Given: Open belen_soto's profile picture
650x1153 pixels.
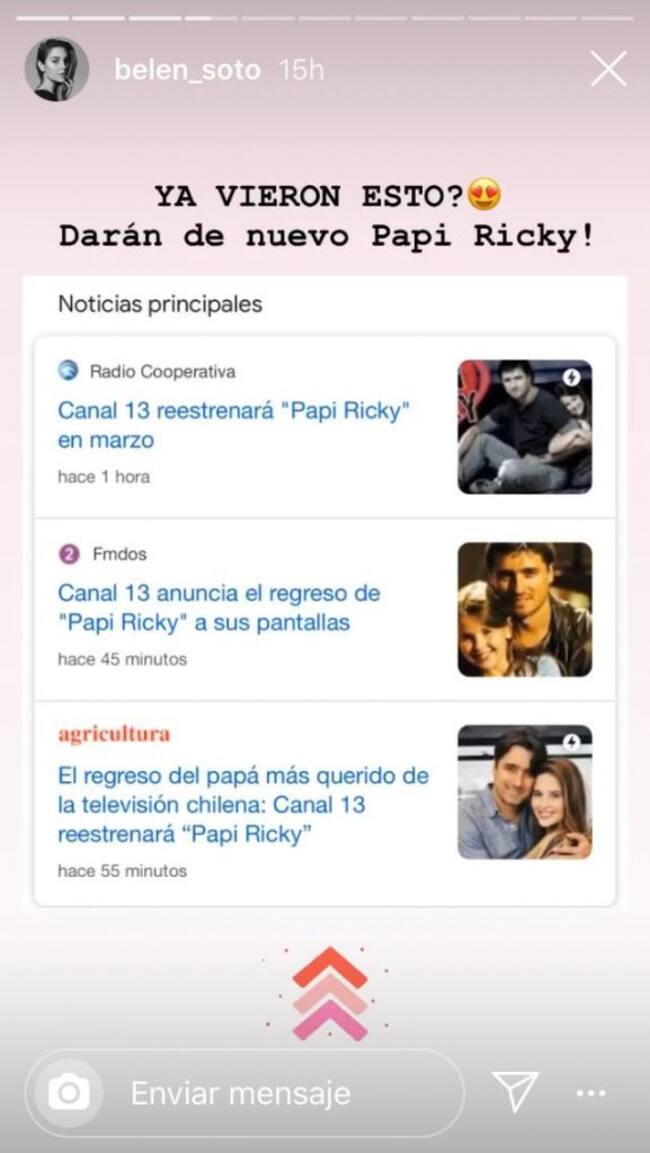Looking at the screenshot, I should [x=57, y=70].
